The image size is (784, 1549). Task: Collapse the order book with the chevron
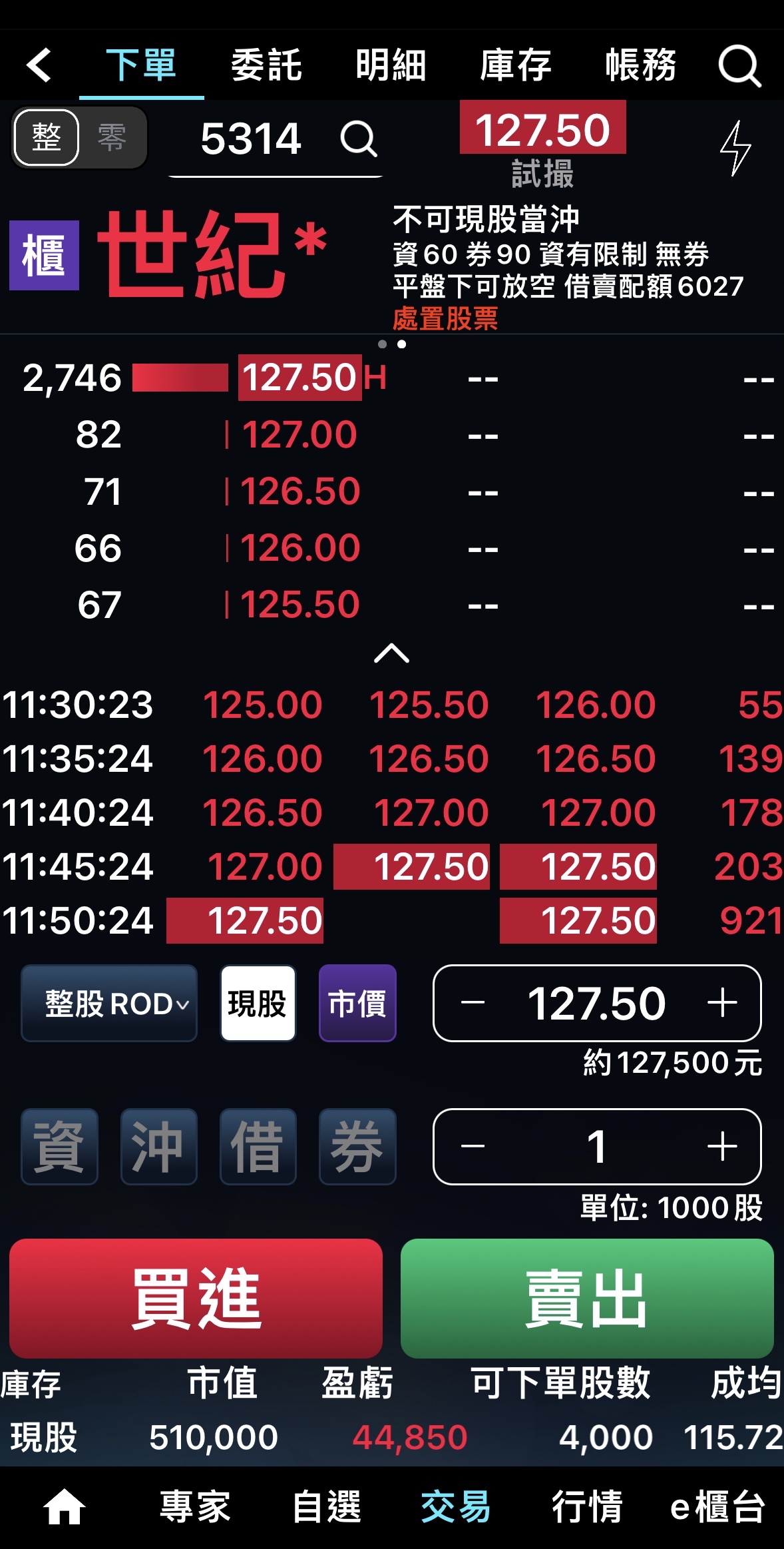click(x=391, y=653)
